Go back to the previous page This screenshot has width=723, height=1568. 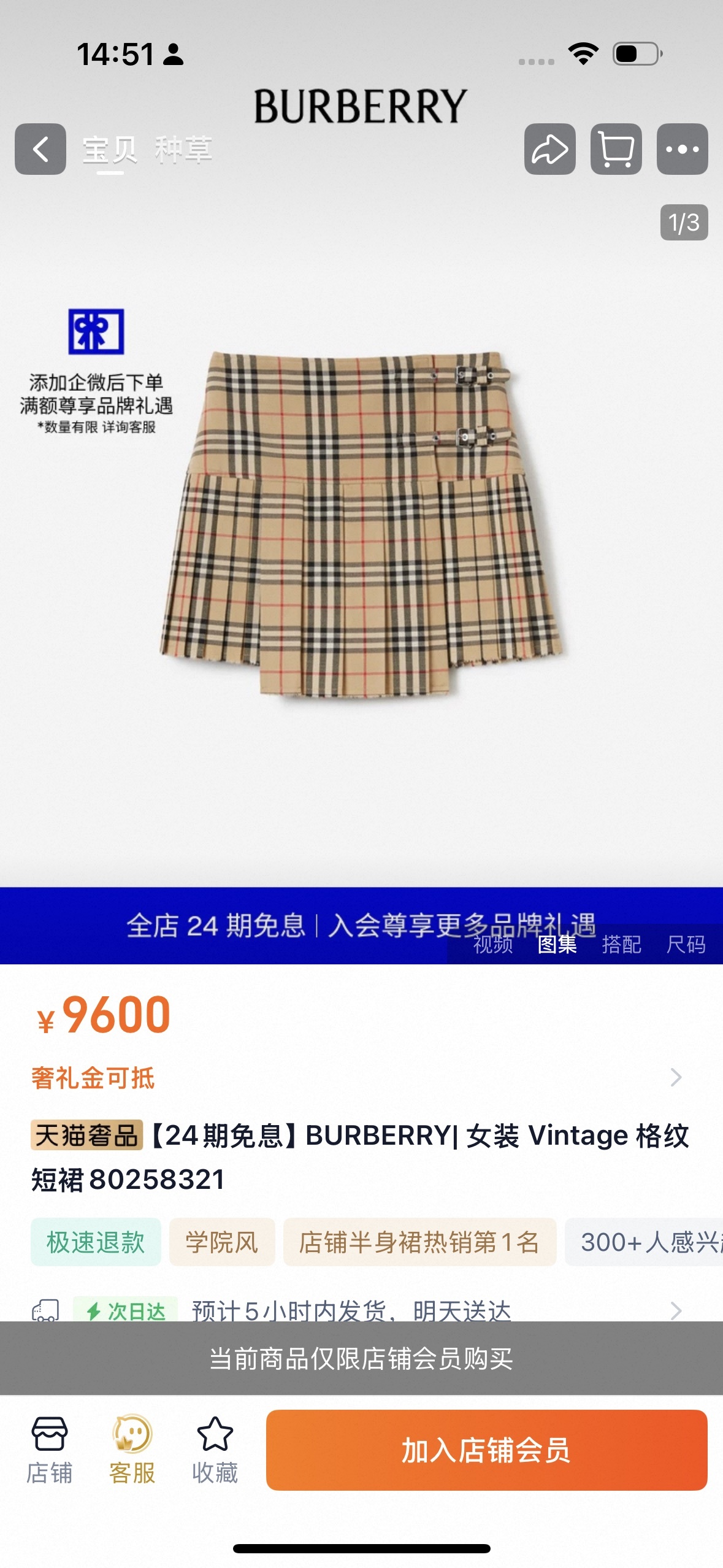point(40,149)
